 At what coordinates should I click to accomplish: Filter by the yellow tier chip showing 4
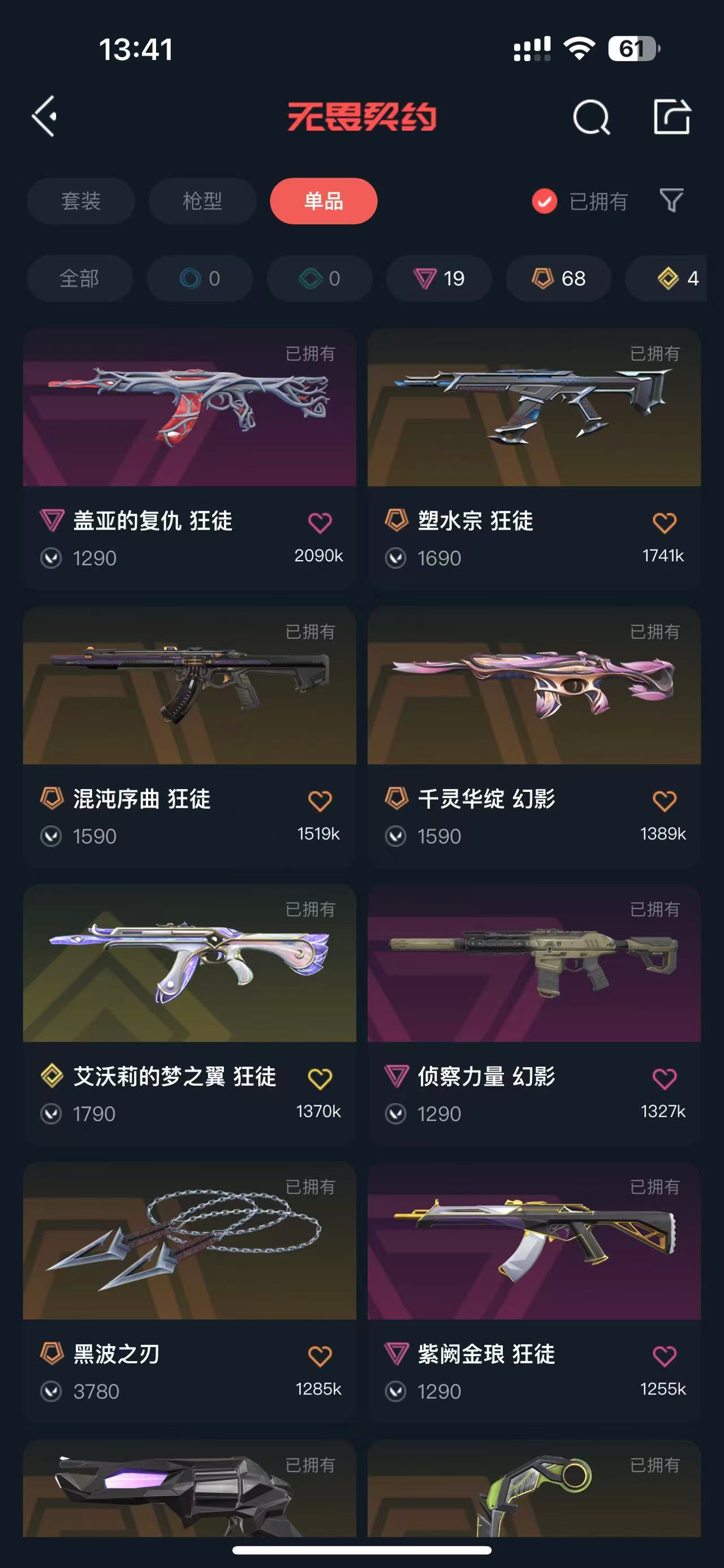point(676,278)
